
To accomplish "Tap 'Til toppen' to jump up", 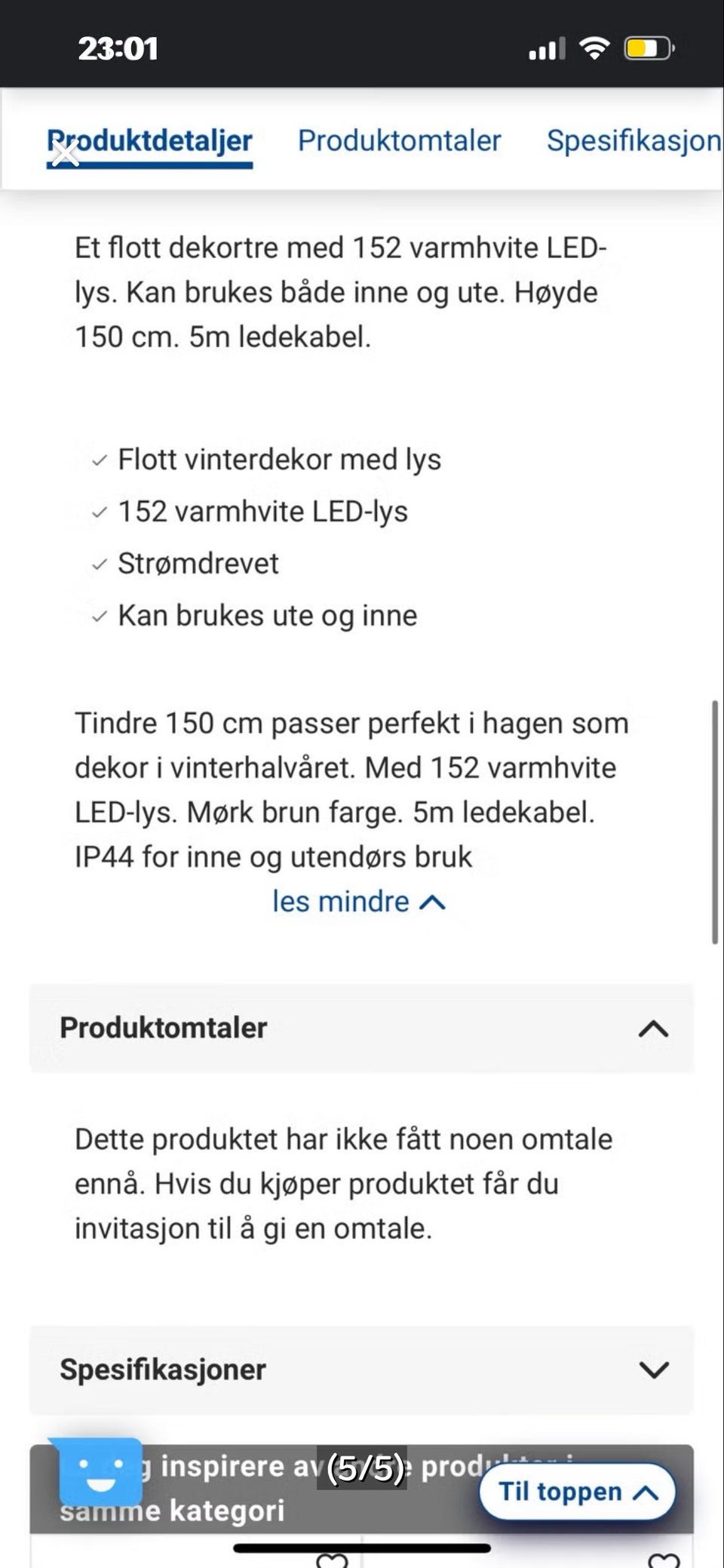I will point(577,1492).
